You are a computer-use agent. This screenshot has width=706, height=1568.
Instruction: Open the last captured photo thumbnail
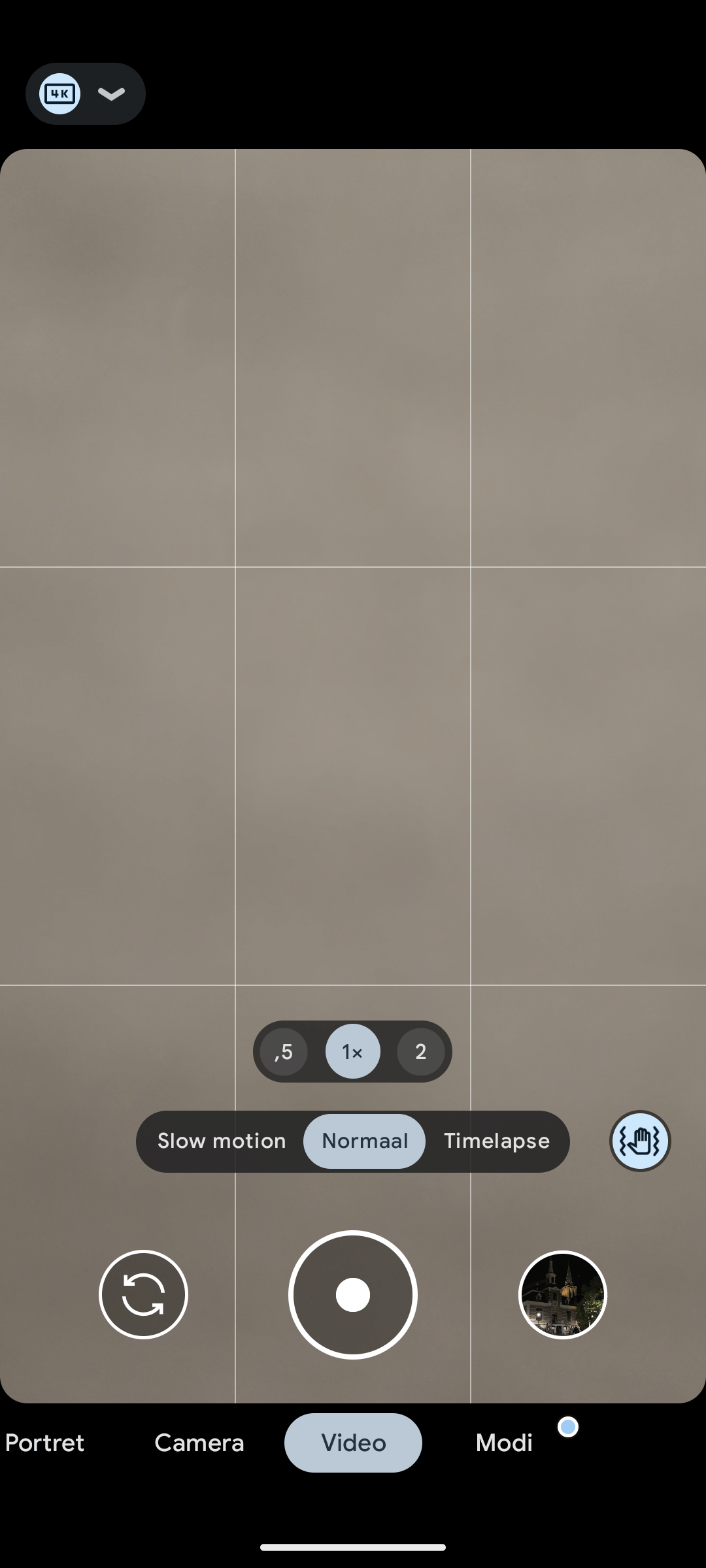(562, 1295)
